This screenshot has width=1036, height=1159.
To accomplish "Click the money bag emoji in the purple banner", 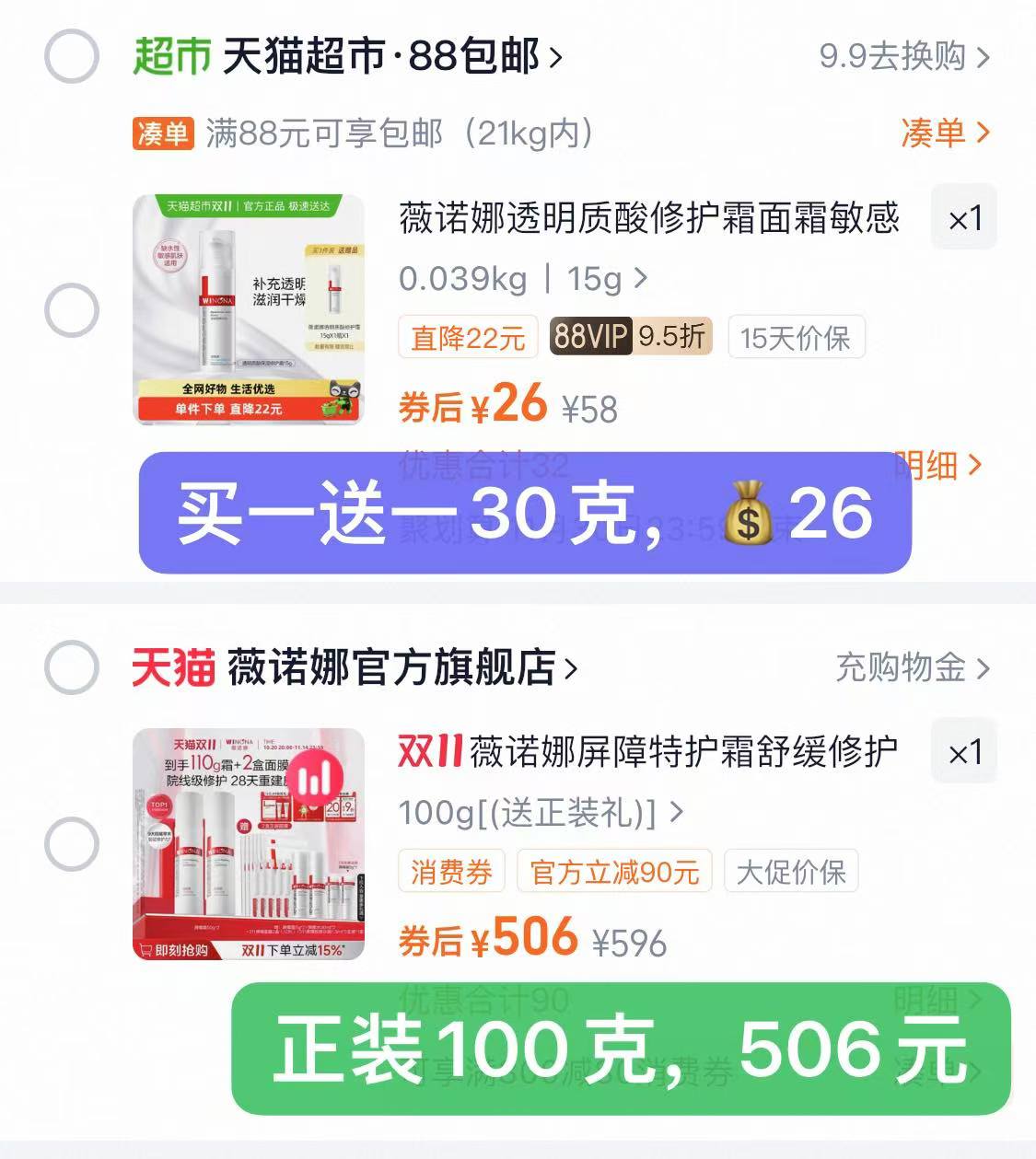I will click(x=748, y=515).
